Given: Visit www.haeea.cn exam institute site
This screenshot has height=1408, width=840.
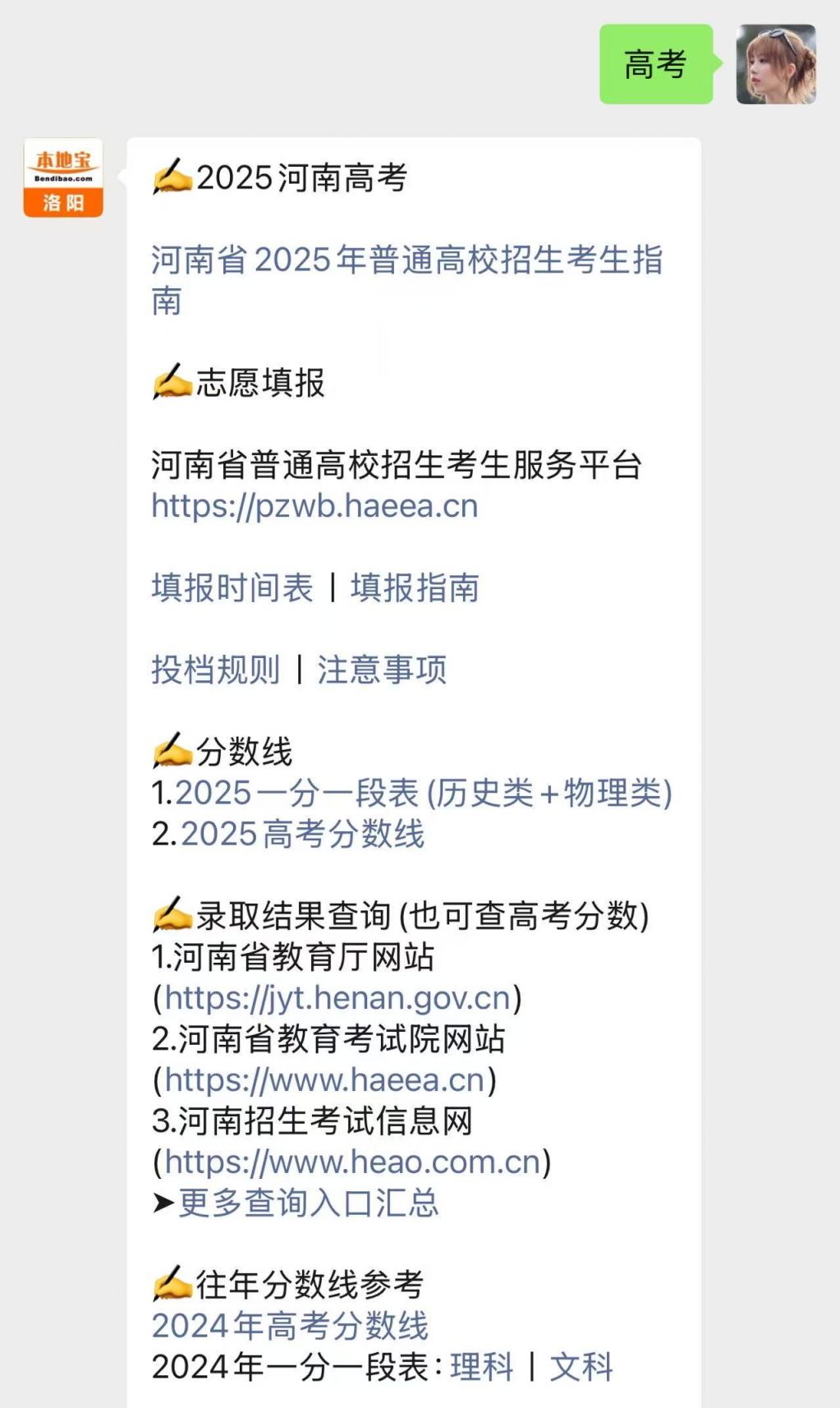Looking at the screenshot, I should point(324,1080).
